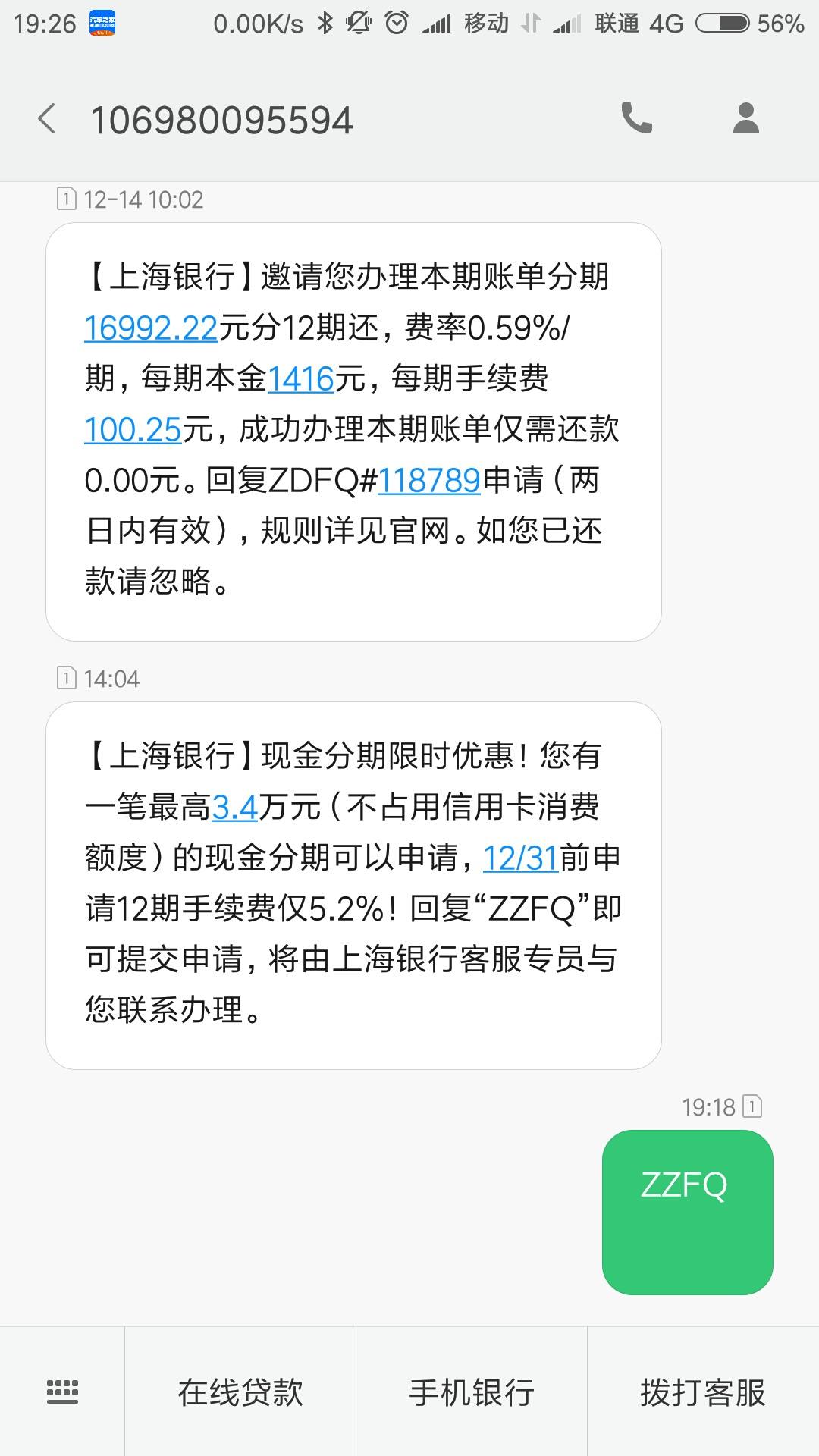The image size is (819, 1456).
Task: Tap the linked date 12/31
Action: [520, 858]
